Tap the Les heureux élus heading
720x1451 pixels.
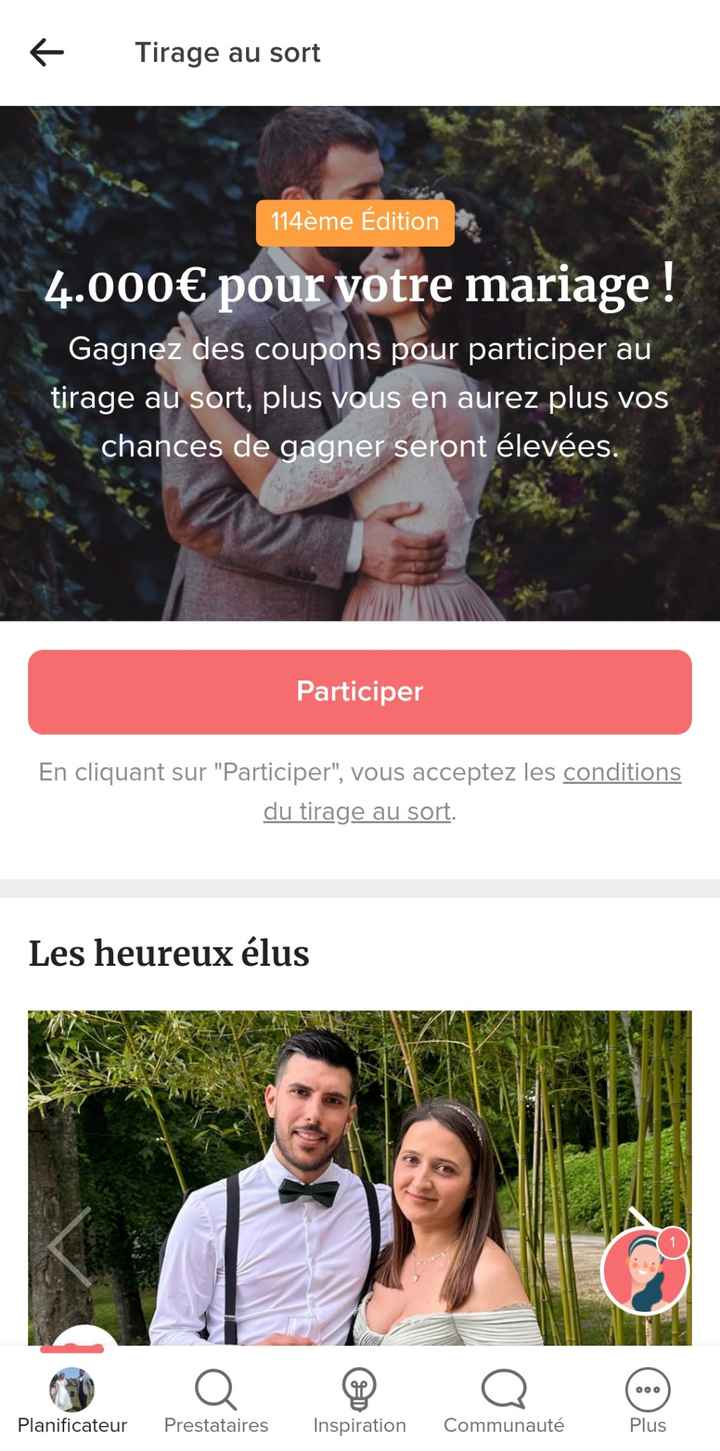point(168,954)
